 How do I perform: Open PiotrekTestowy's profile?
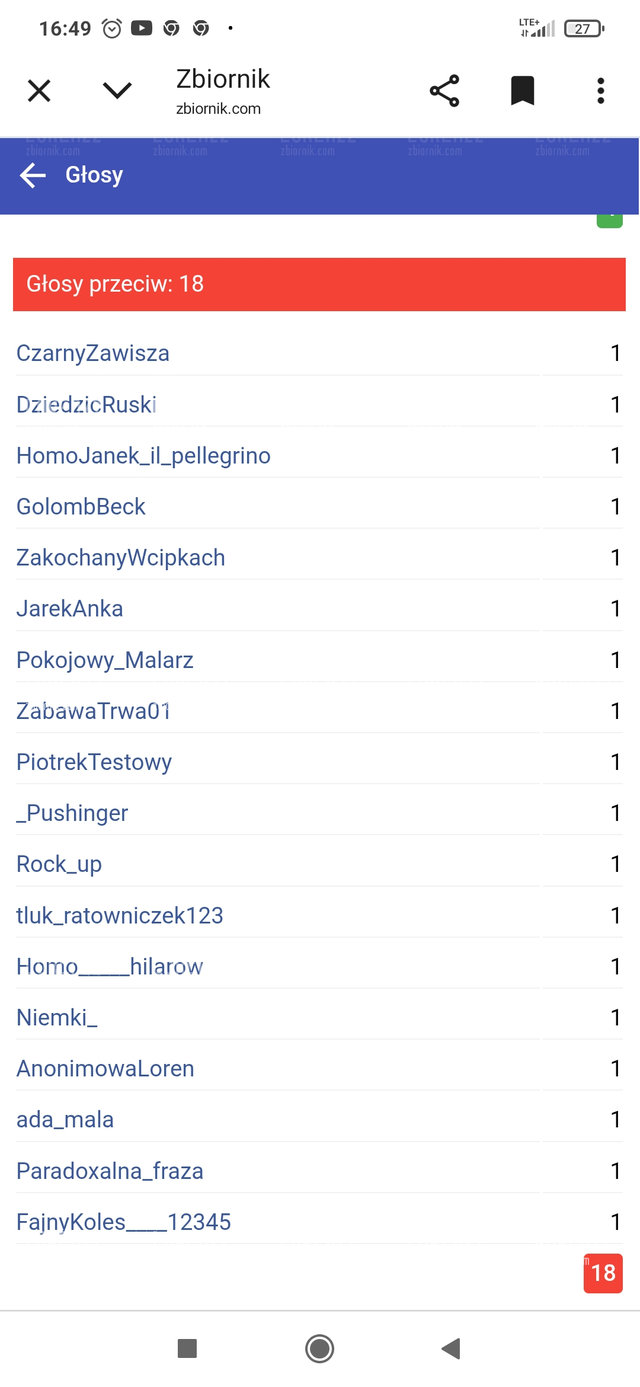click(94, 762)
